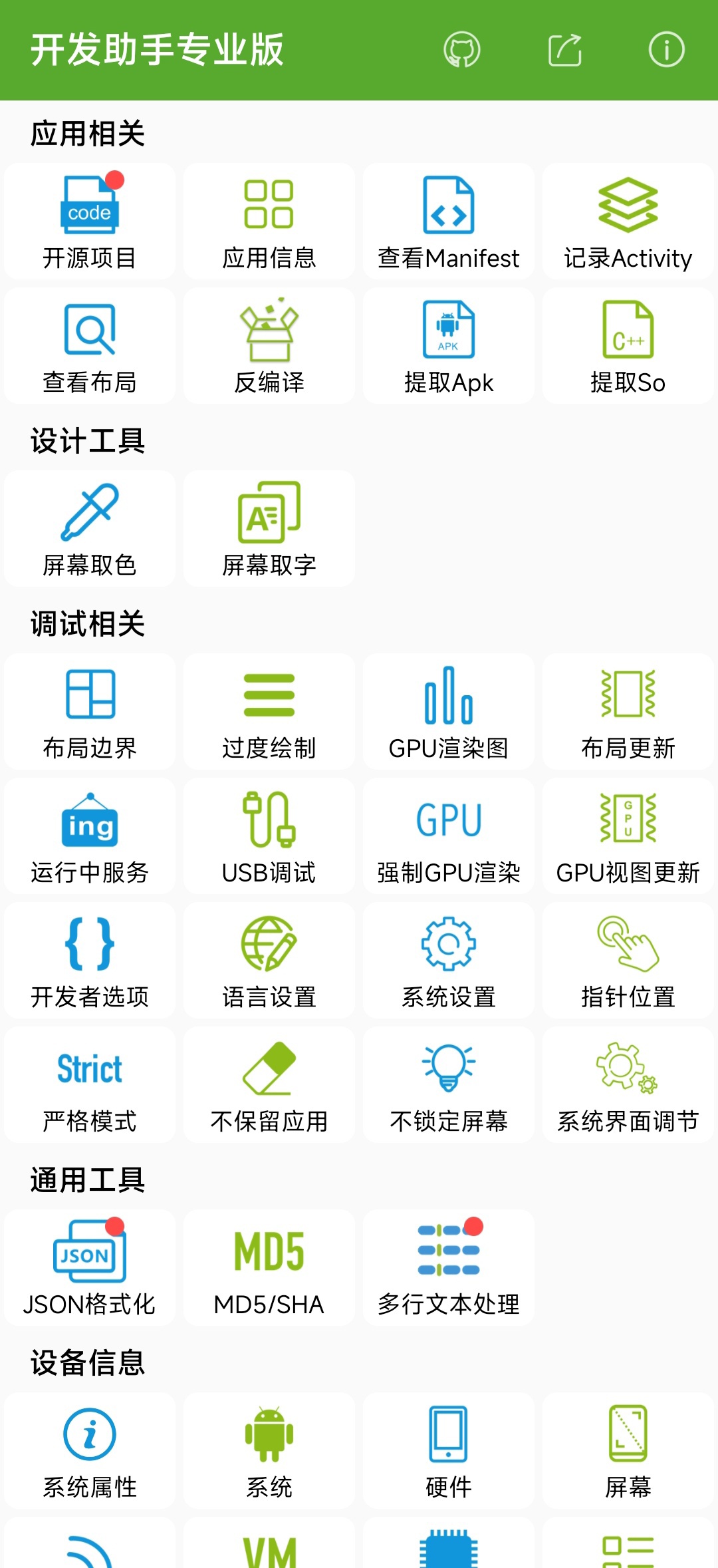Select 严格模式 tile
Screen dimensions: 718x1568
click(x=90, y=1085)
